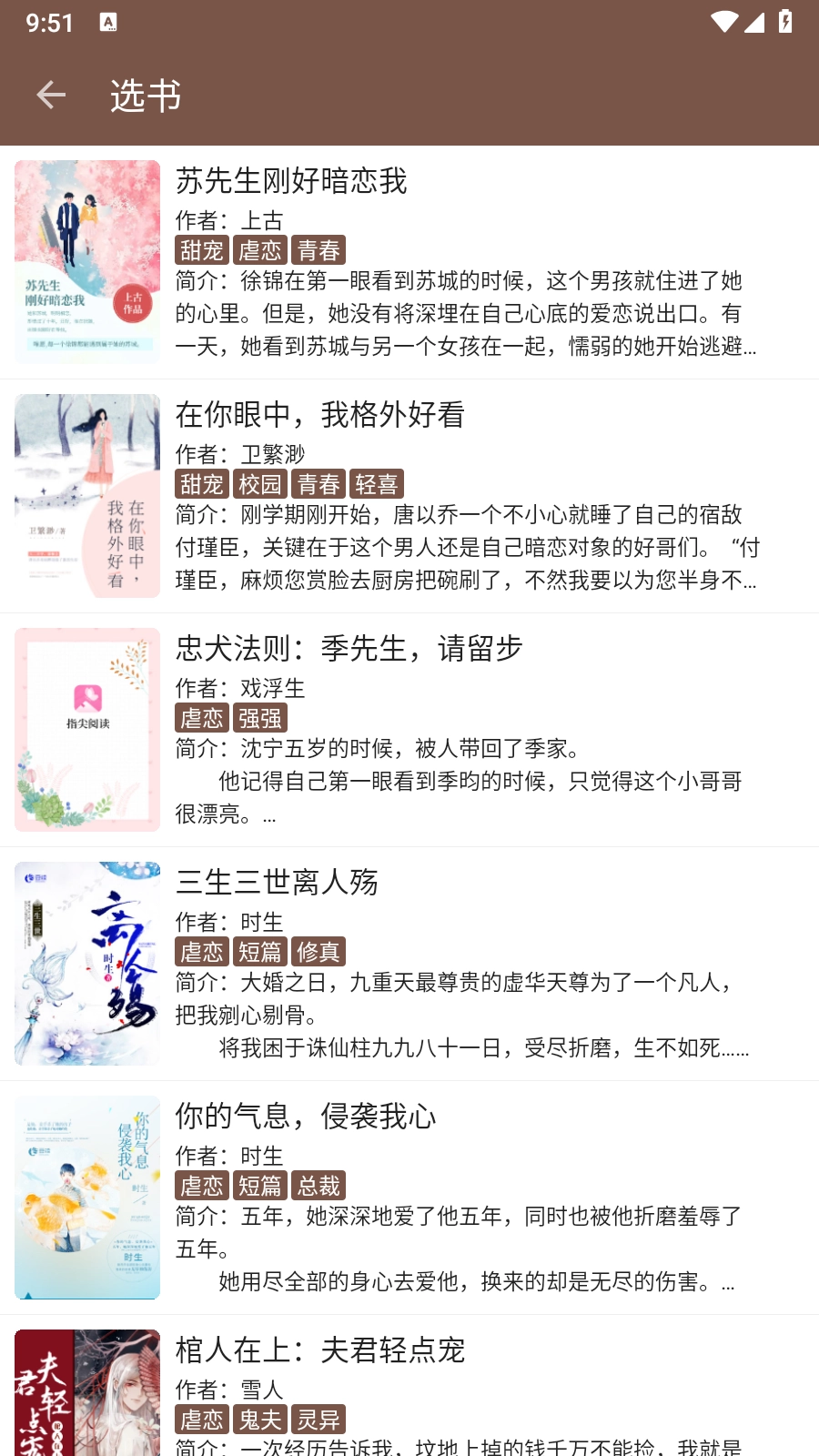This screenshot has width=819, height=1456.
Task: Expand the synopsis ending with 生不如死
Action: [466, 1016]
